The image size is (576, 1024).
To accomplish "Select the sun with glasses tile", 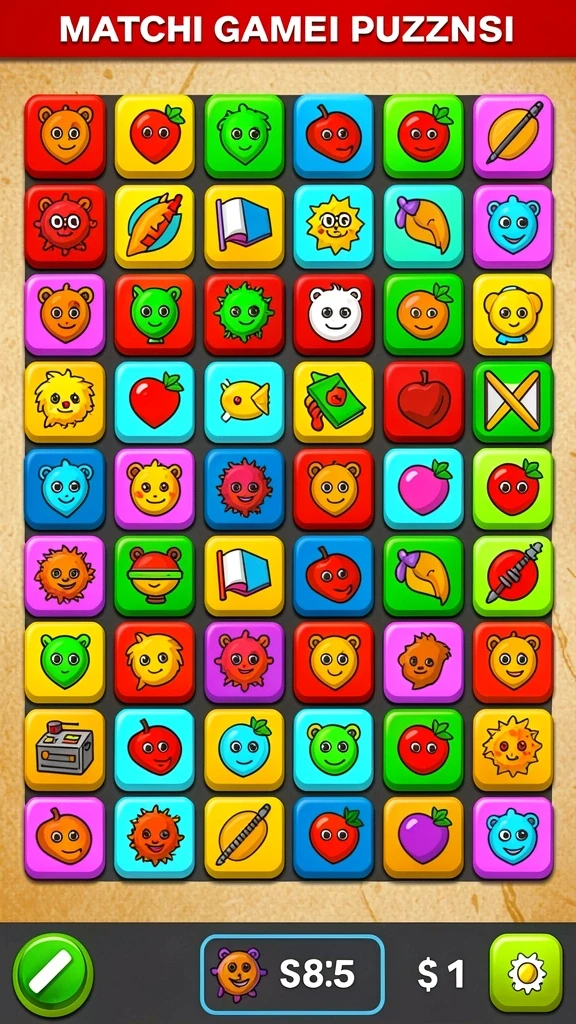I will (334, 226).
